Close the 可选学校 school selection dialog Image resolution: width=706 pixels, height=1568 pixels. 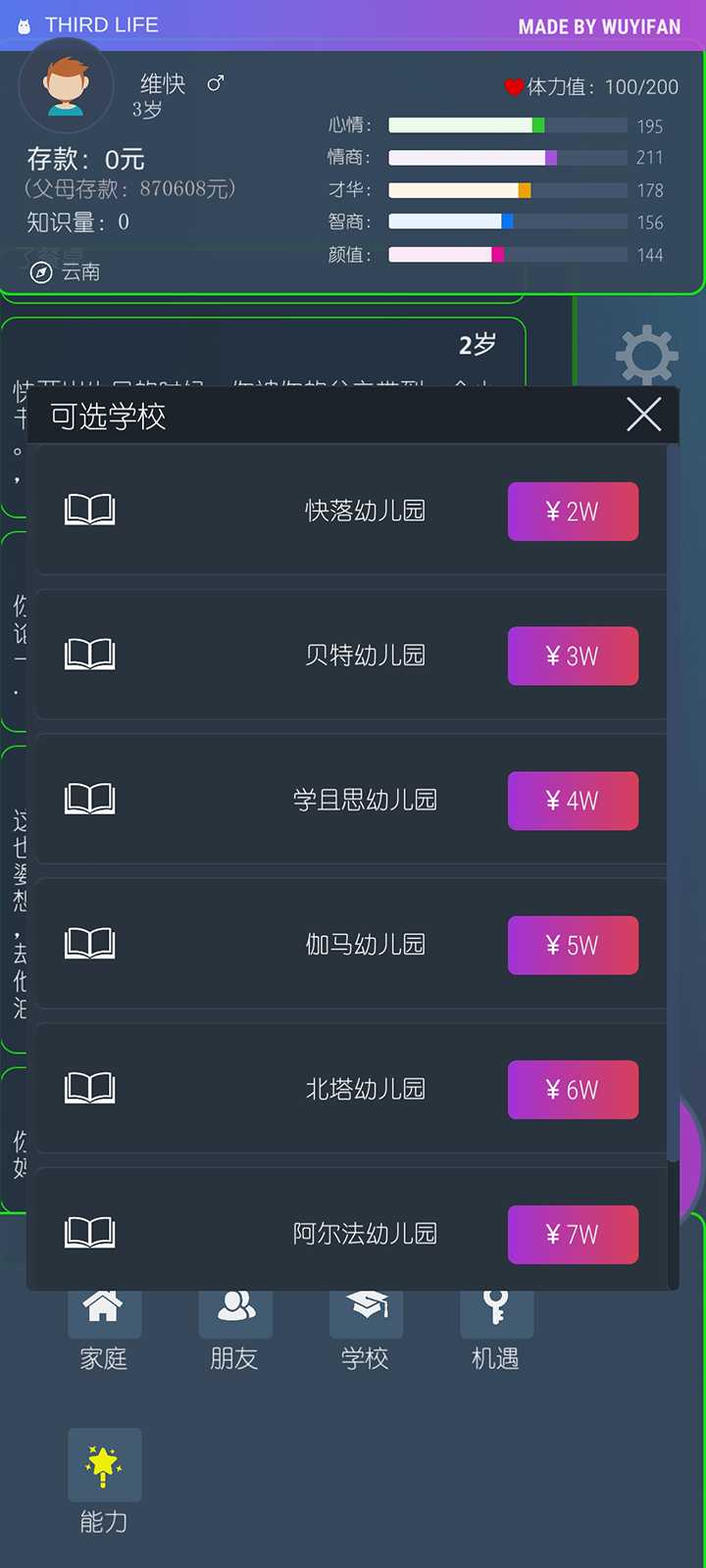[x=643, y=415]
